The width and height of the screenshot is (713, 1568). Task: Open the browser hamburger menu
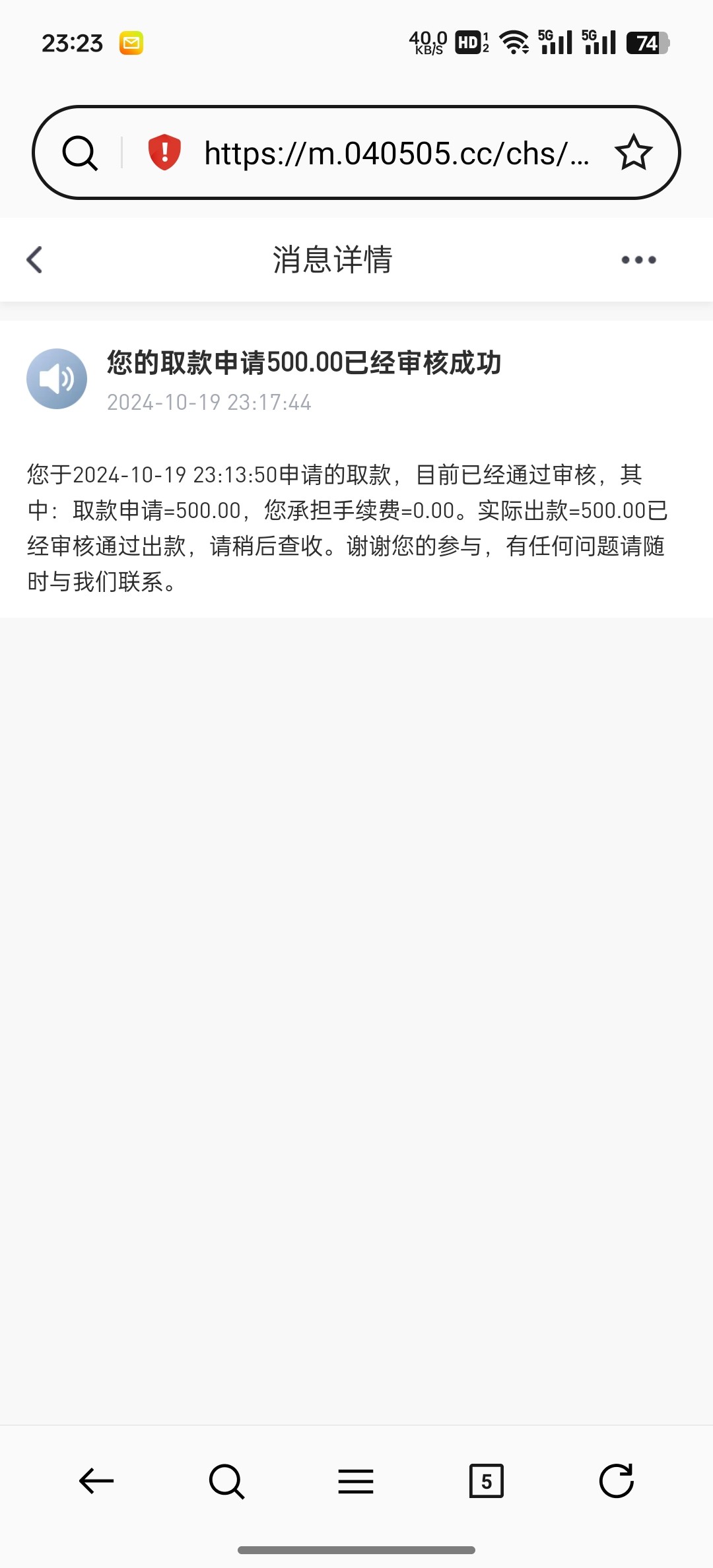coord(356,1481)
